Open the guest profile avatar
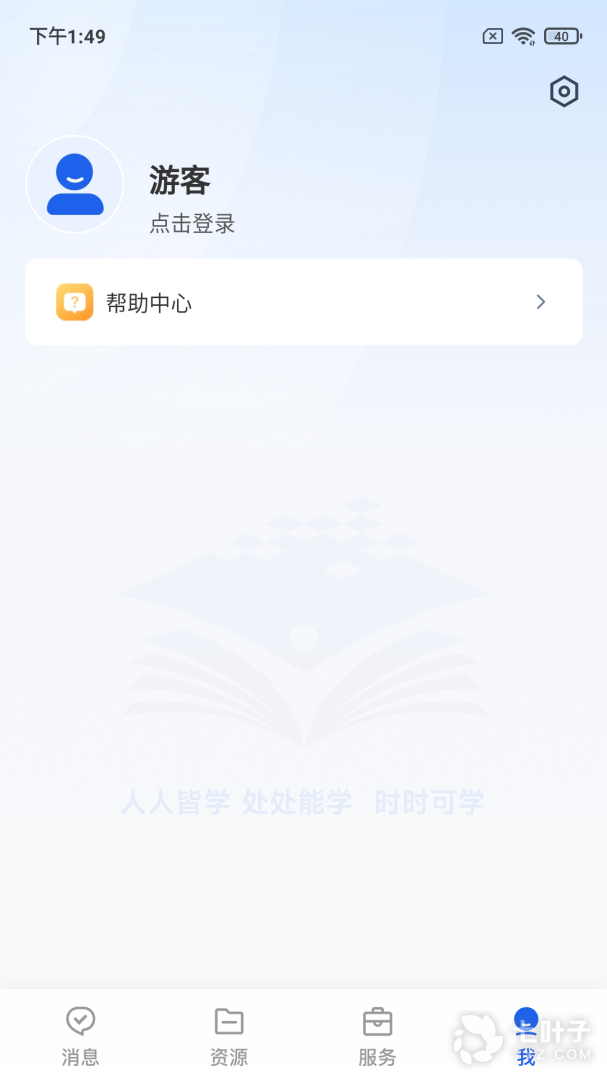Screen dimensions: 607x1080 tap(75, 185)
